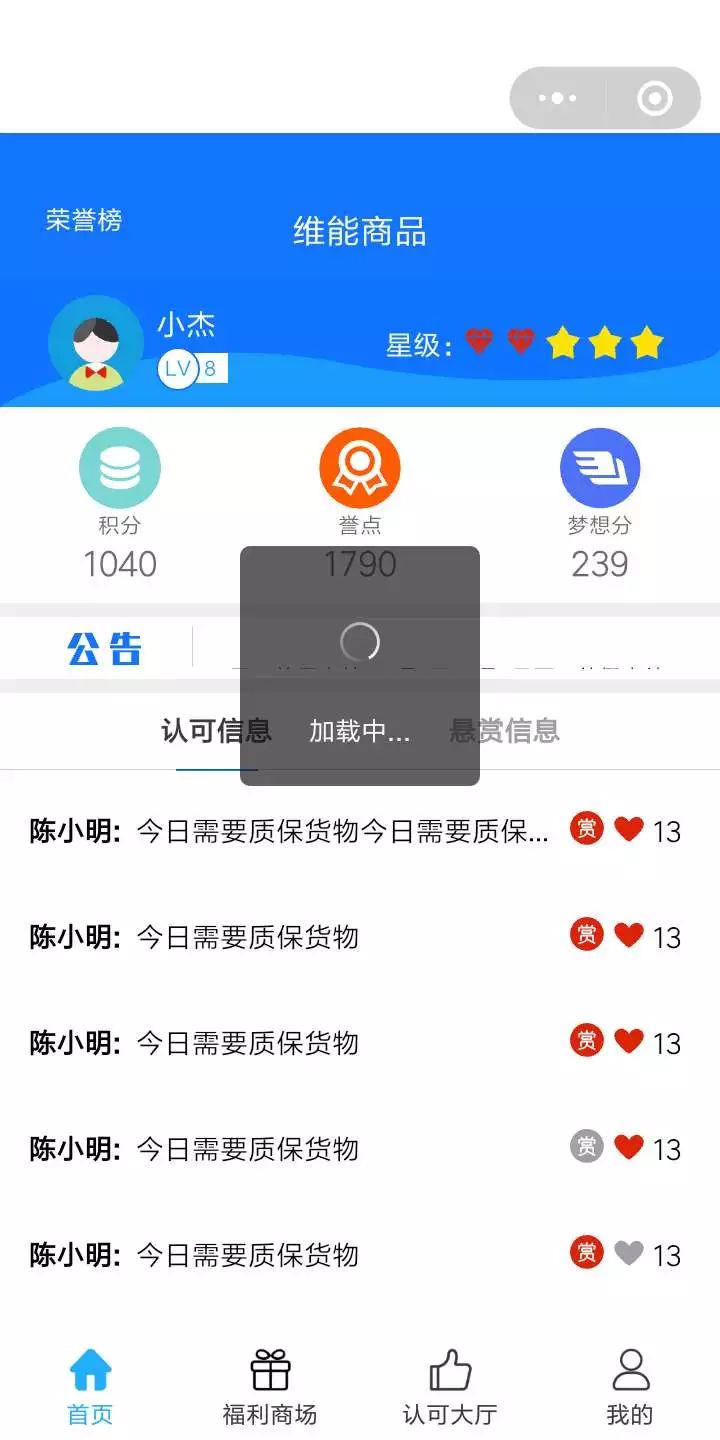The image size is (720, 1440).
Task: Close the mini program via circle icon
Action: pyautogui.click(x=654, y=98)
